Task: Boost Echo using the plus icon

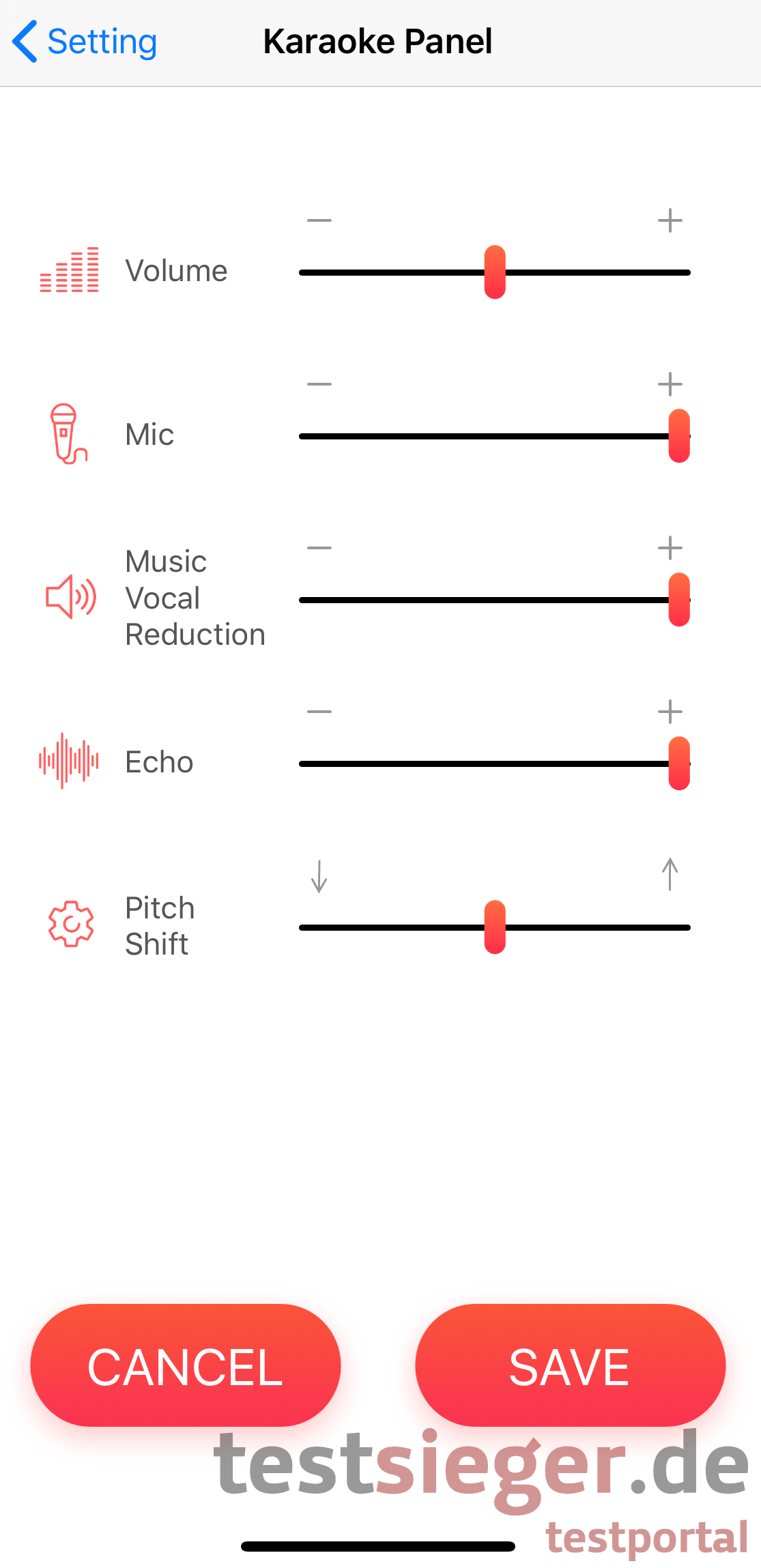Action: [x=670, y=712]
